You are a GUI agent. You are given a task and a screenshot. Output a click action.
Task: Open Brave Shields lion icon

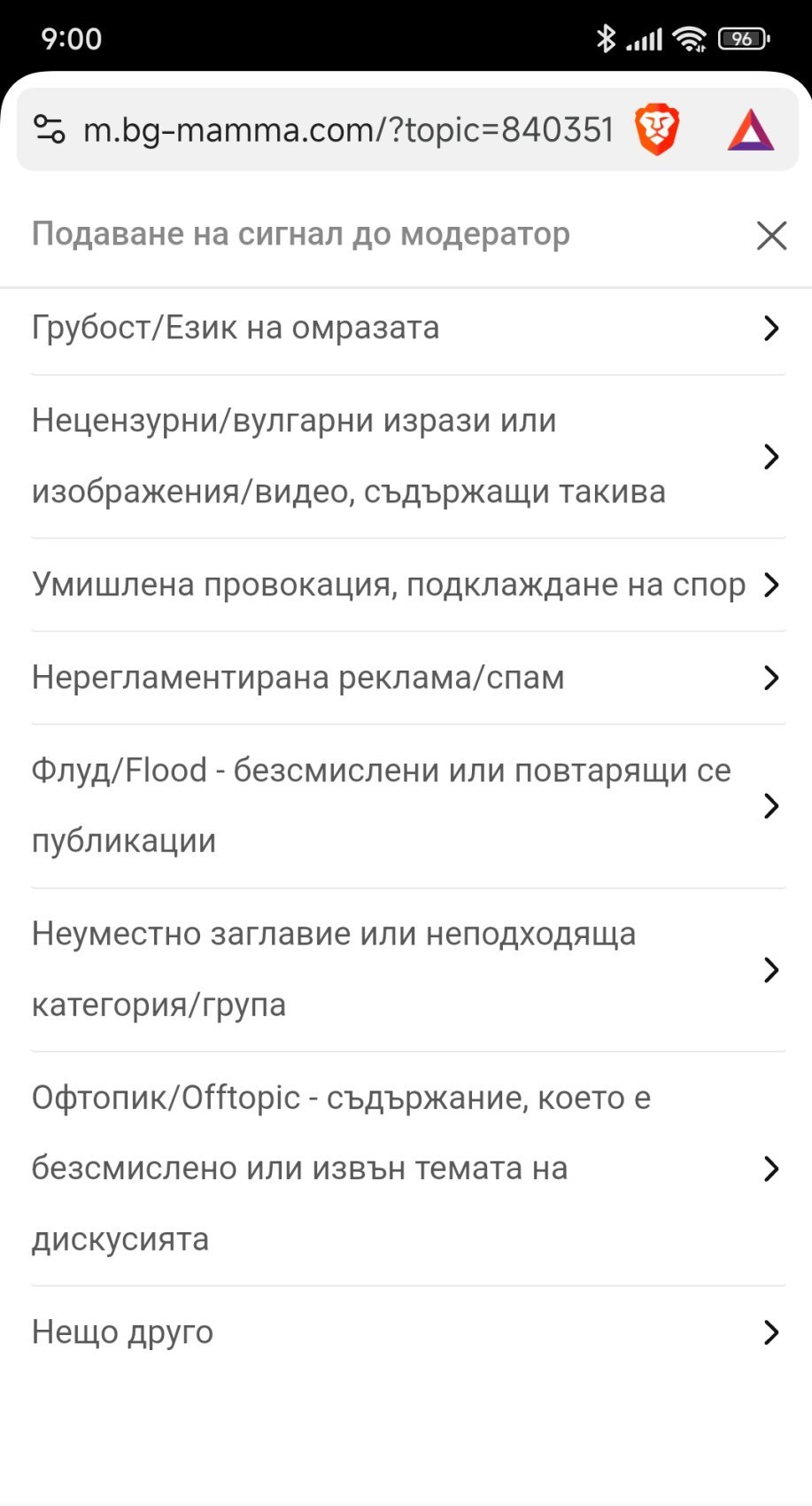(x=657, y=130)
